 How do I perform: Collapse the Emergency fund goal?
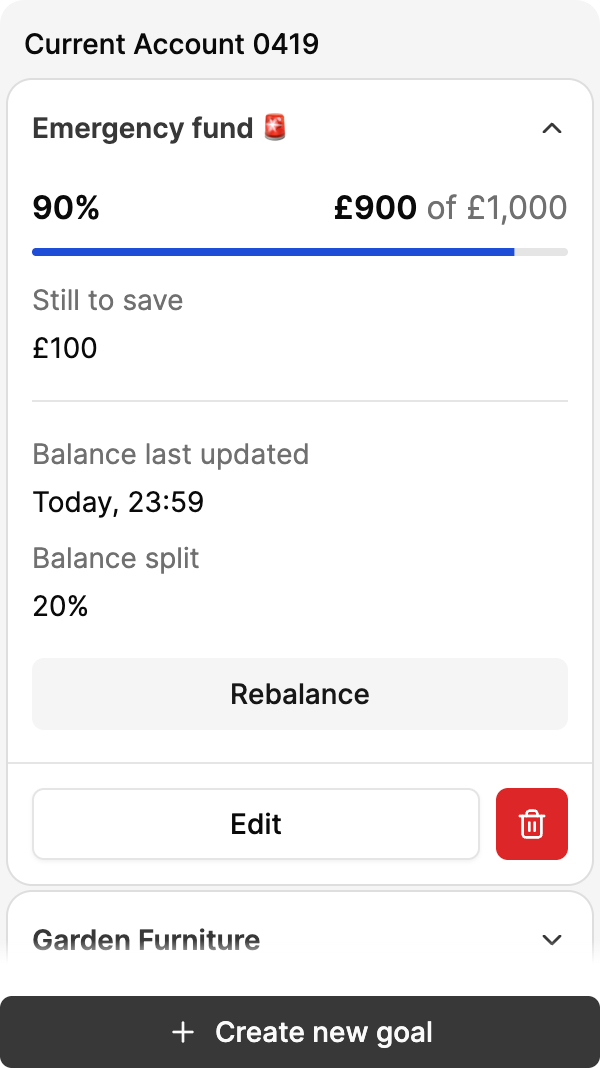551,129
